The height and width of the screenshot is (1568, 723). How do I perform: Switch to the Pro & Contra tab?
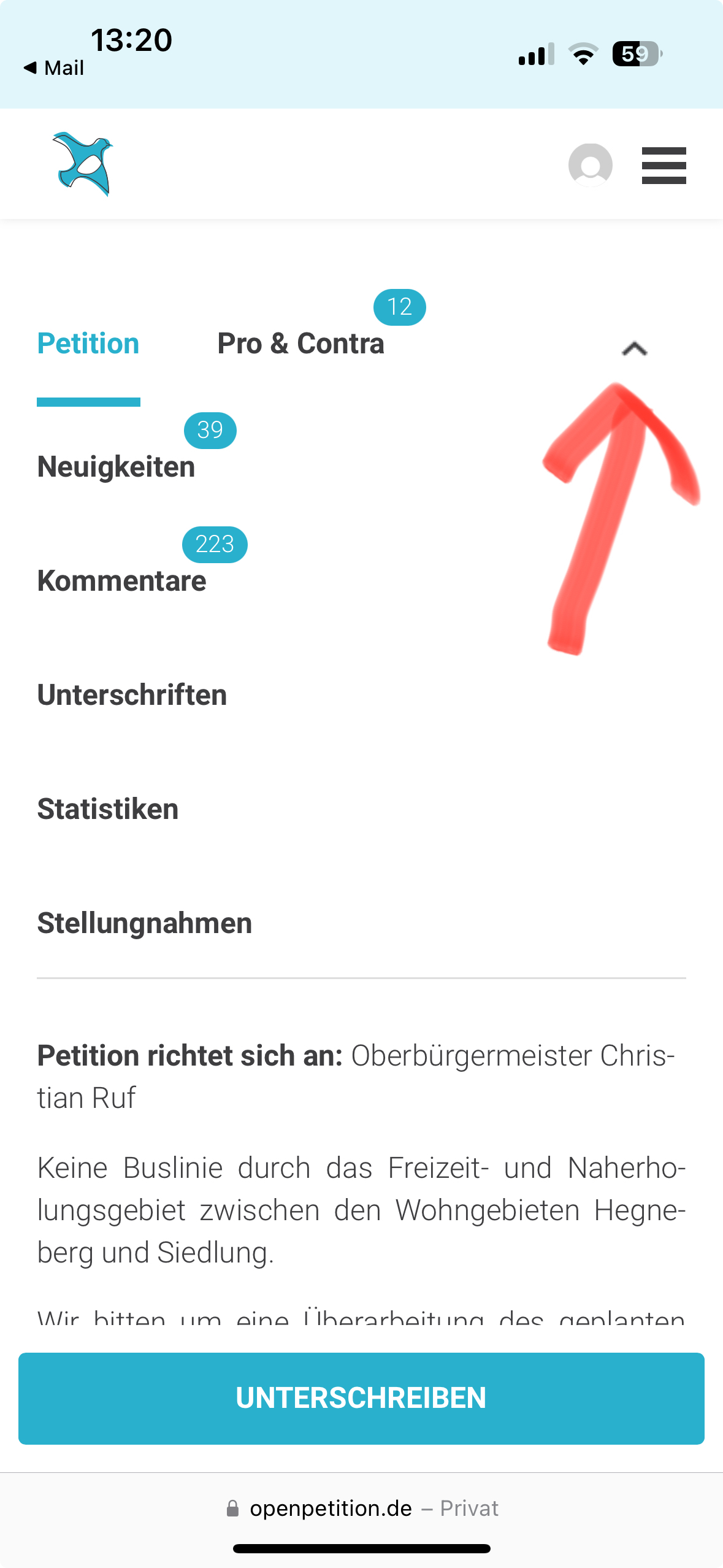[x=300, y=344]
